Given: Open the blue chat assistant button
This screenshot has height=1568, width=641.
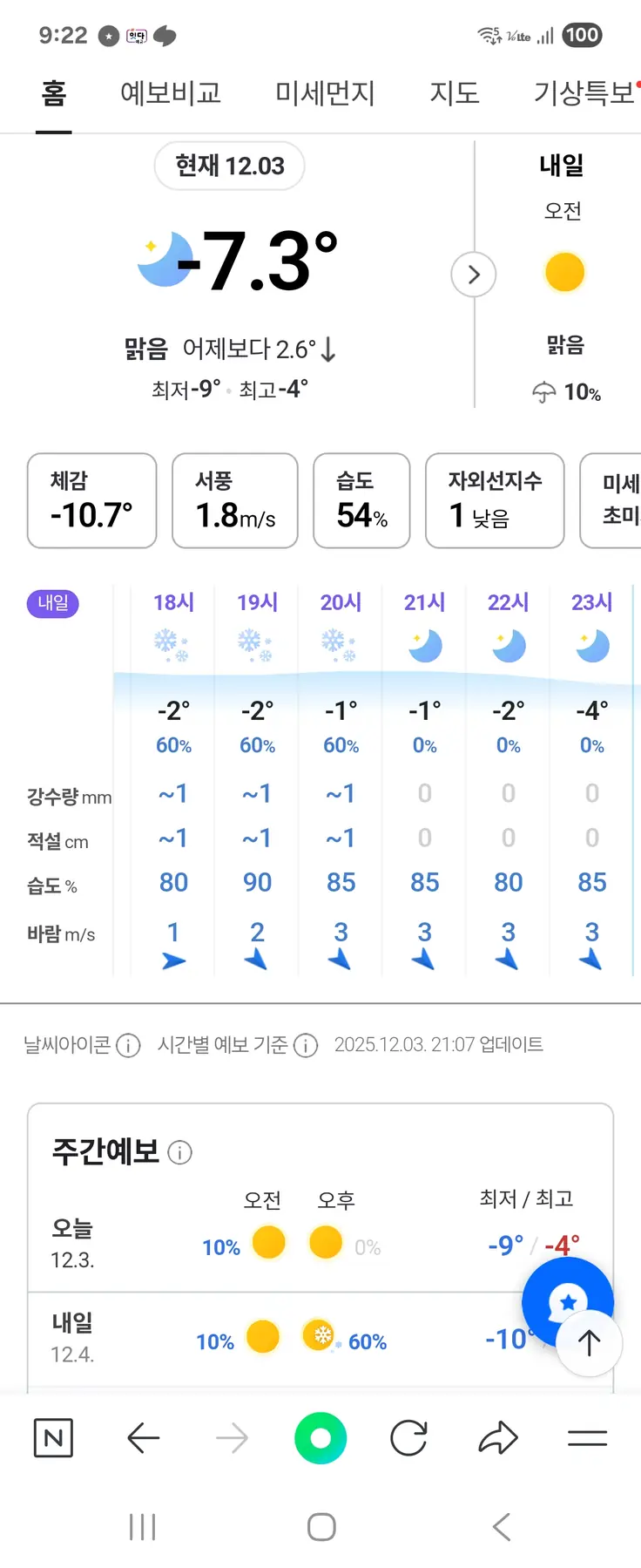Looking at the screenshot, I should tap(567, 1302).
